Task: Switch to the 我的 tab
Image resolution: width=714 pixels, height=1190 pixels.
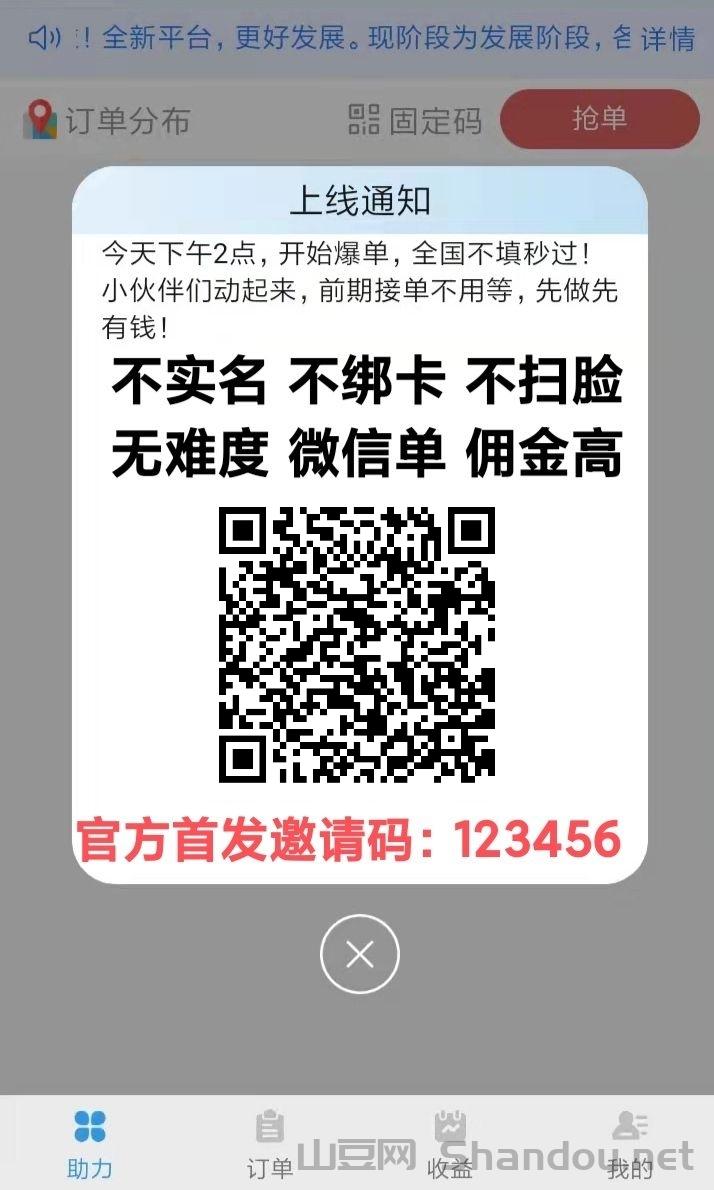Action: click(630, 1143)
